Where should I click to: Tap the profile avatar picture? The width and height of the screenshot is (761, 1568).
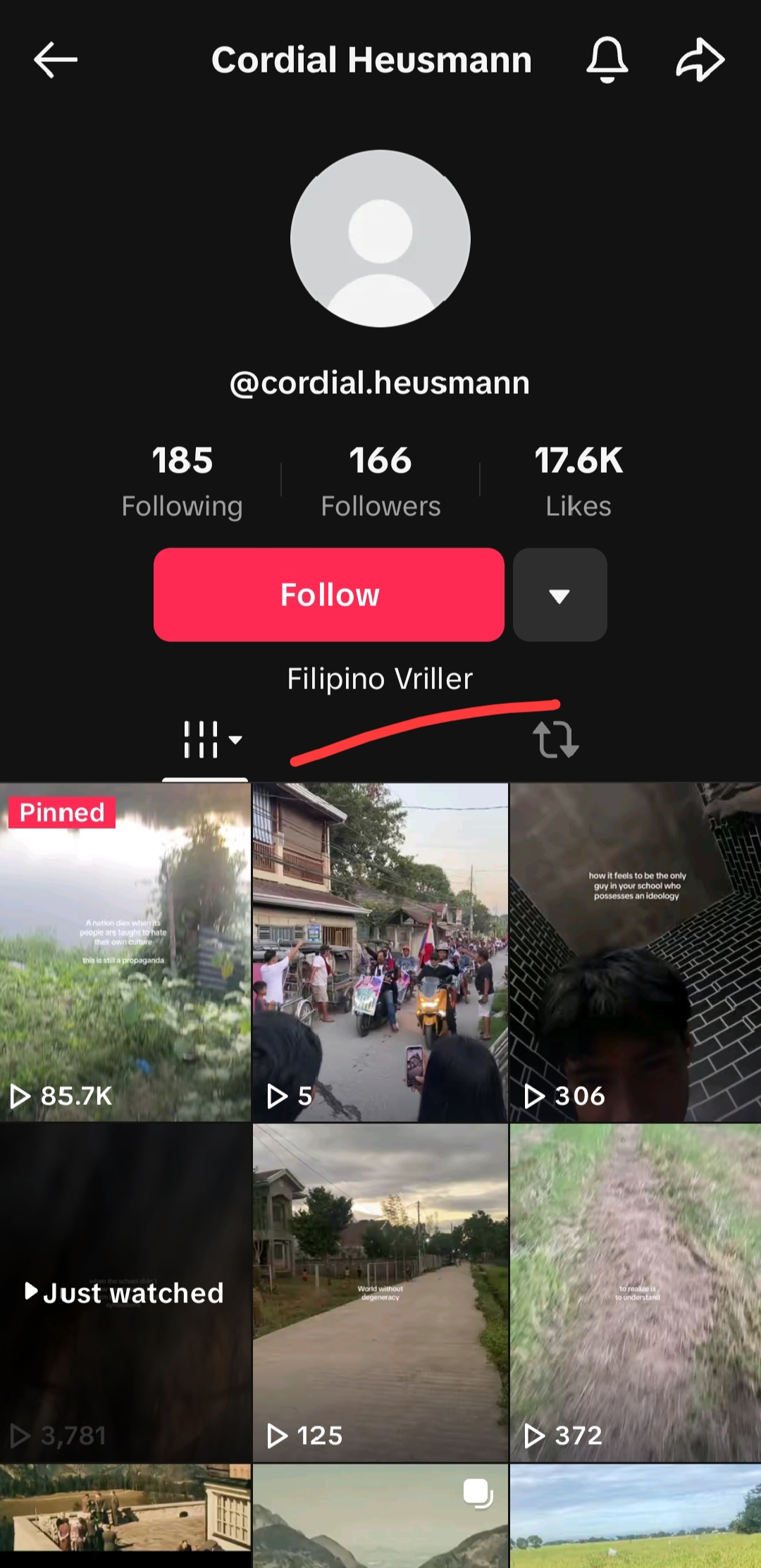(380, 238)
